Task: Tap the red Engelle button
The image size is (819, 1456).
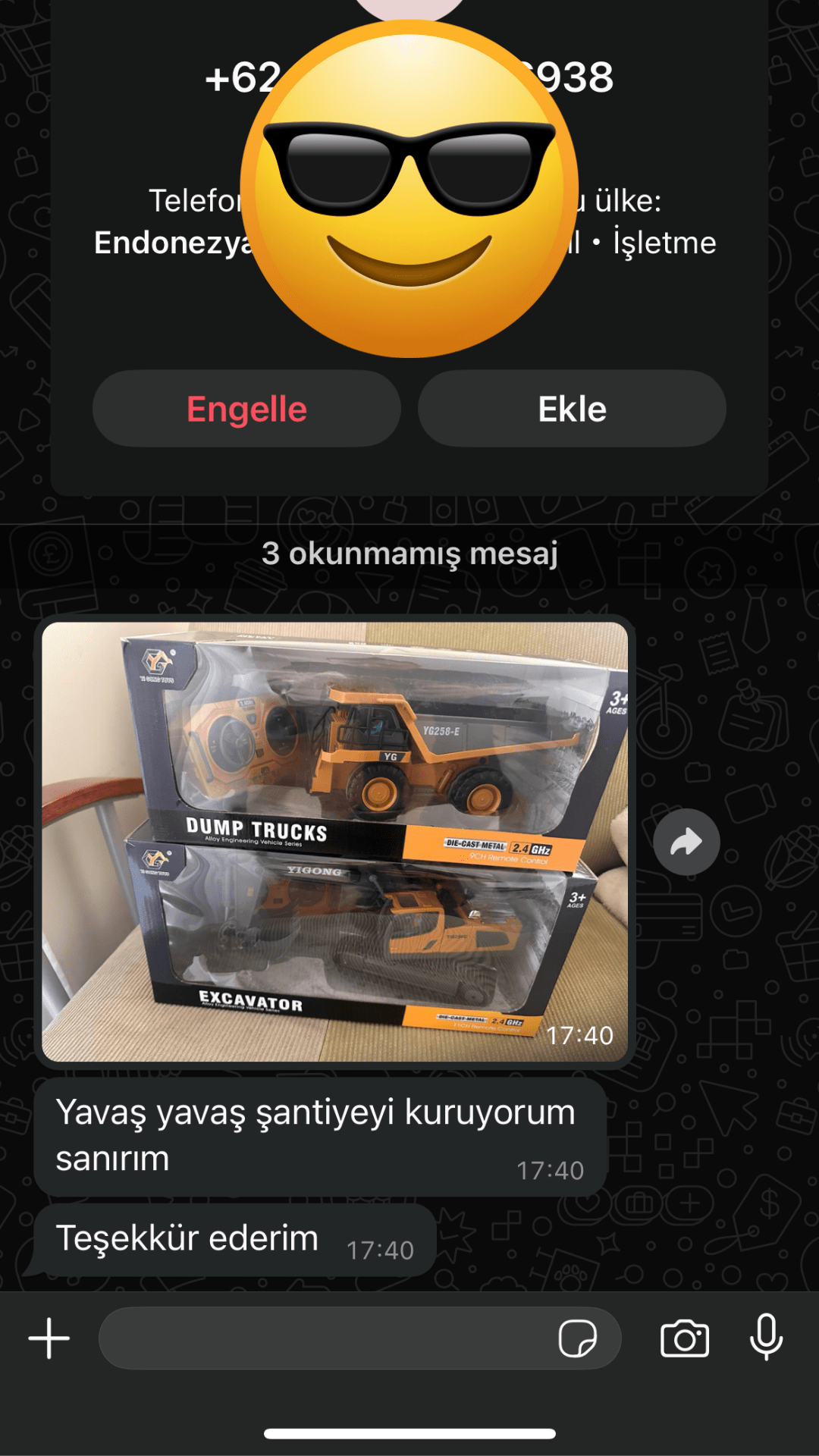Action: [246, 409]
